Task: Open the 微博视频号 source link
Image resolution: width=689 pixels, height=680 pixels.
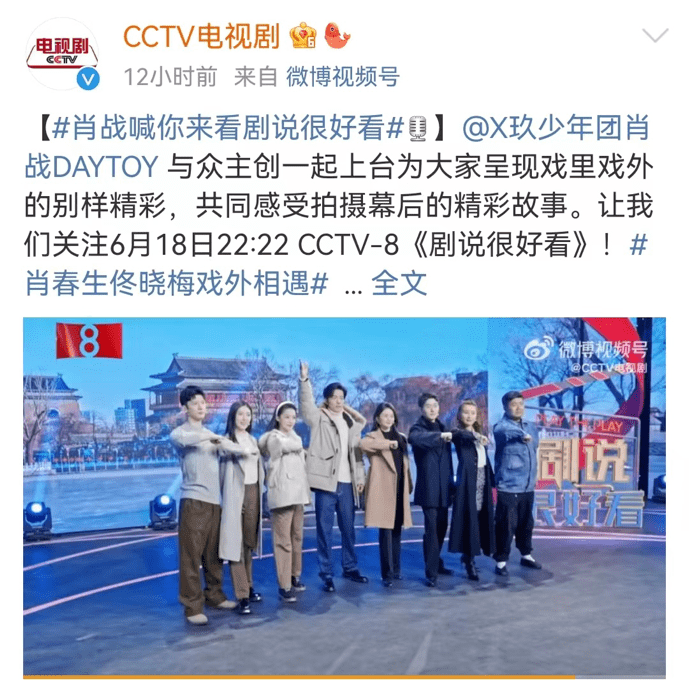Action: [x=343, y=75]
